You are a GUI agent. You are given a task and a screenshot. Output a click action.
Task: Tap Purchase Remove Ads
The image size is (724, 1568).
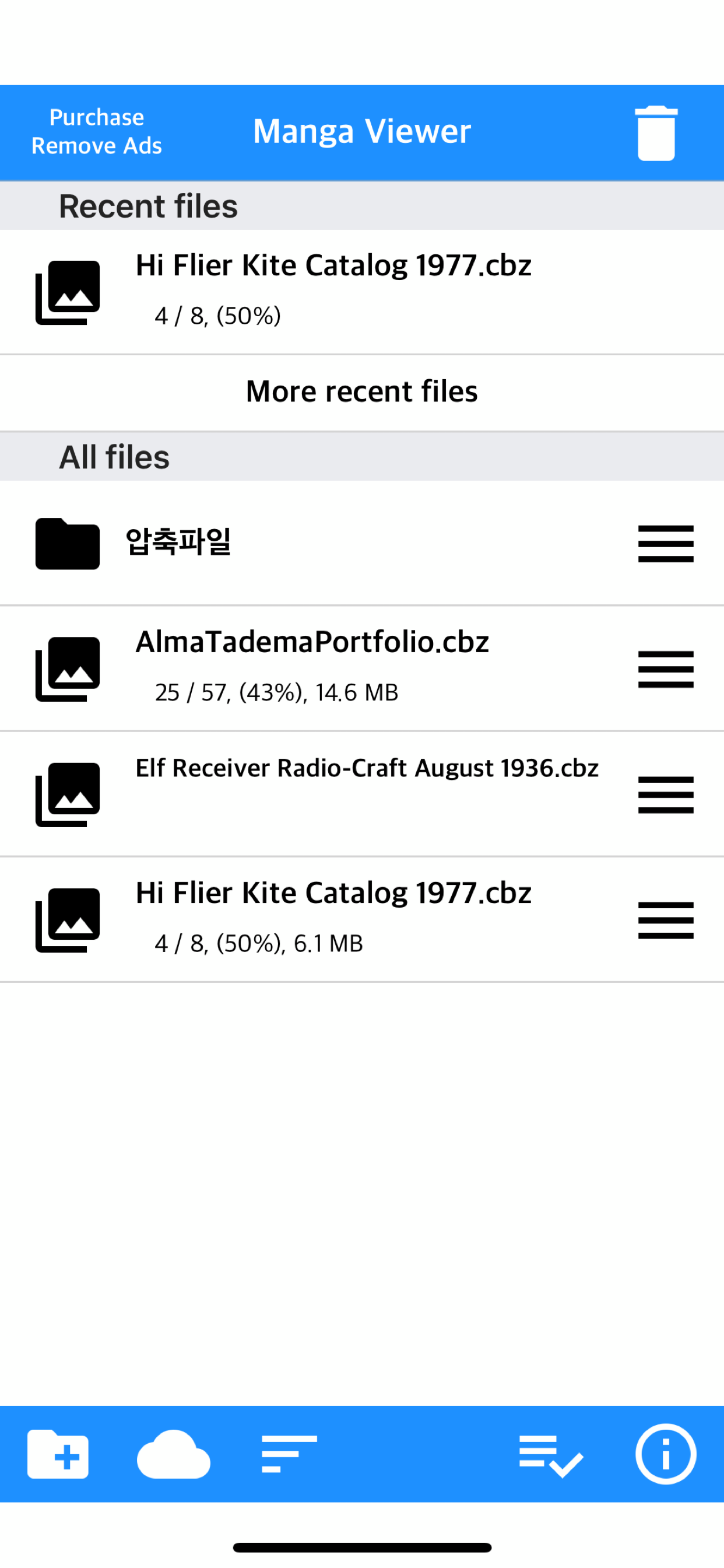point(97,131)
